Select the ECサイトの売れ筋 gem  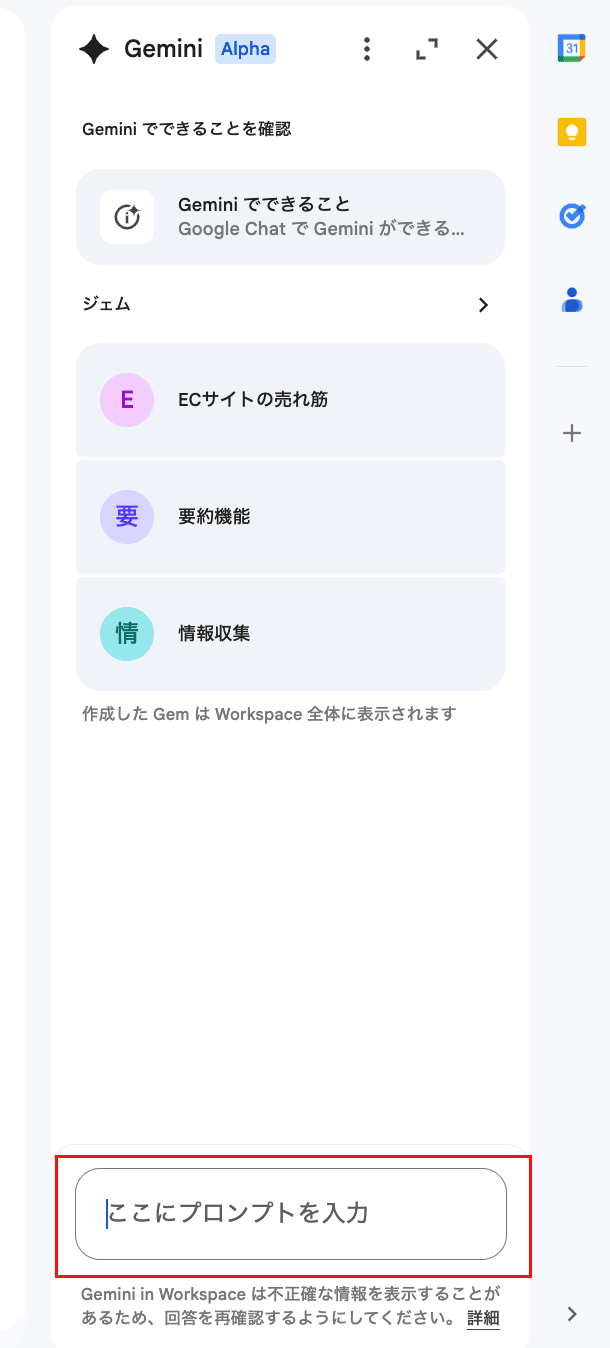[290, 400]
